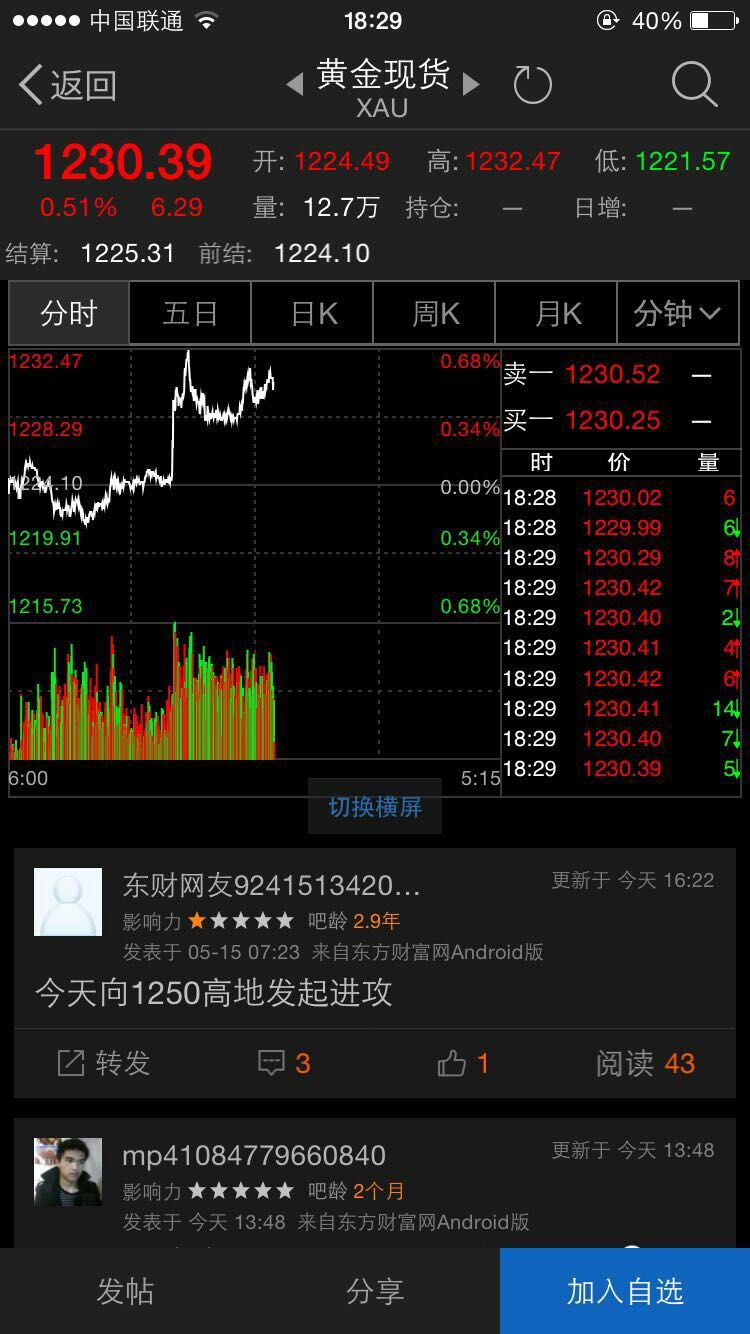Like the 今天向1250高地发起进攻 post
The image size is (750, 1334).
click(x=463, y=1063)
